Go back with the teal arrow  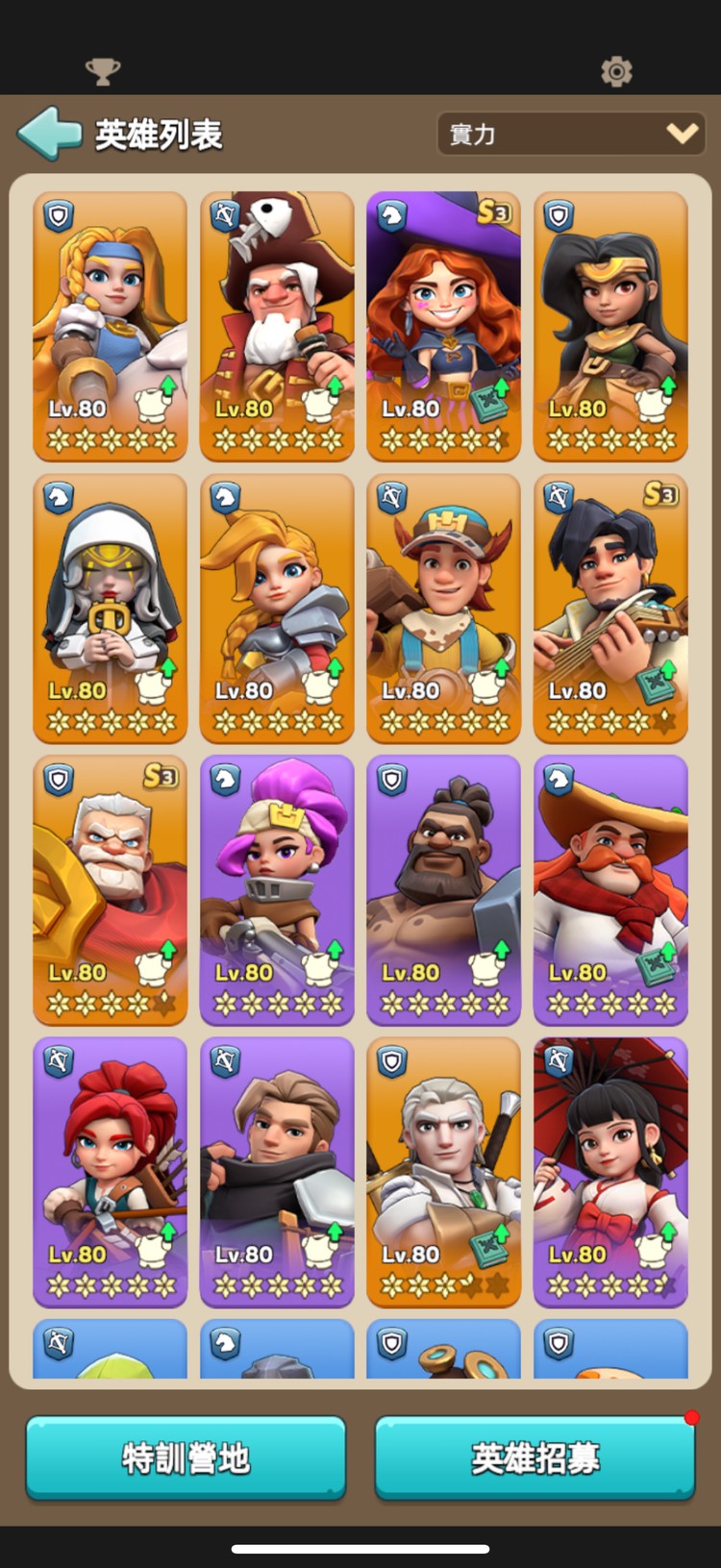point(49,134)
